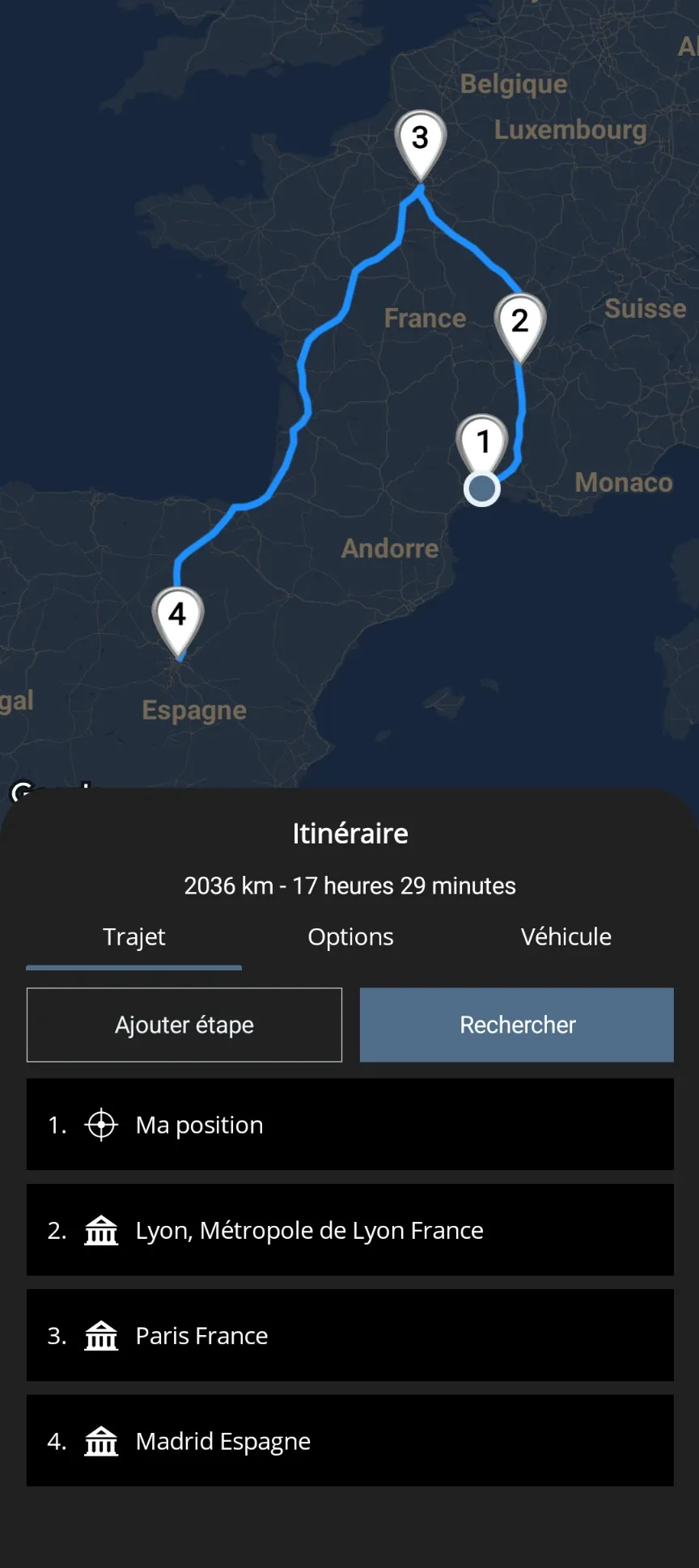Select the Ma position route step
The image size is (699, 1568).
(x=349, y=1124)
